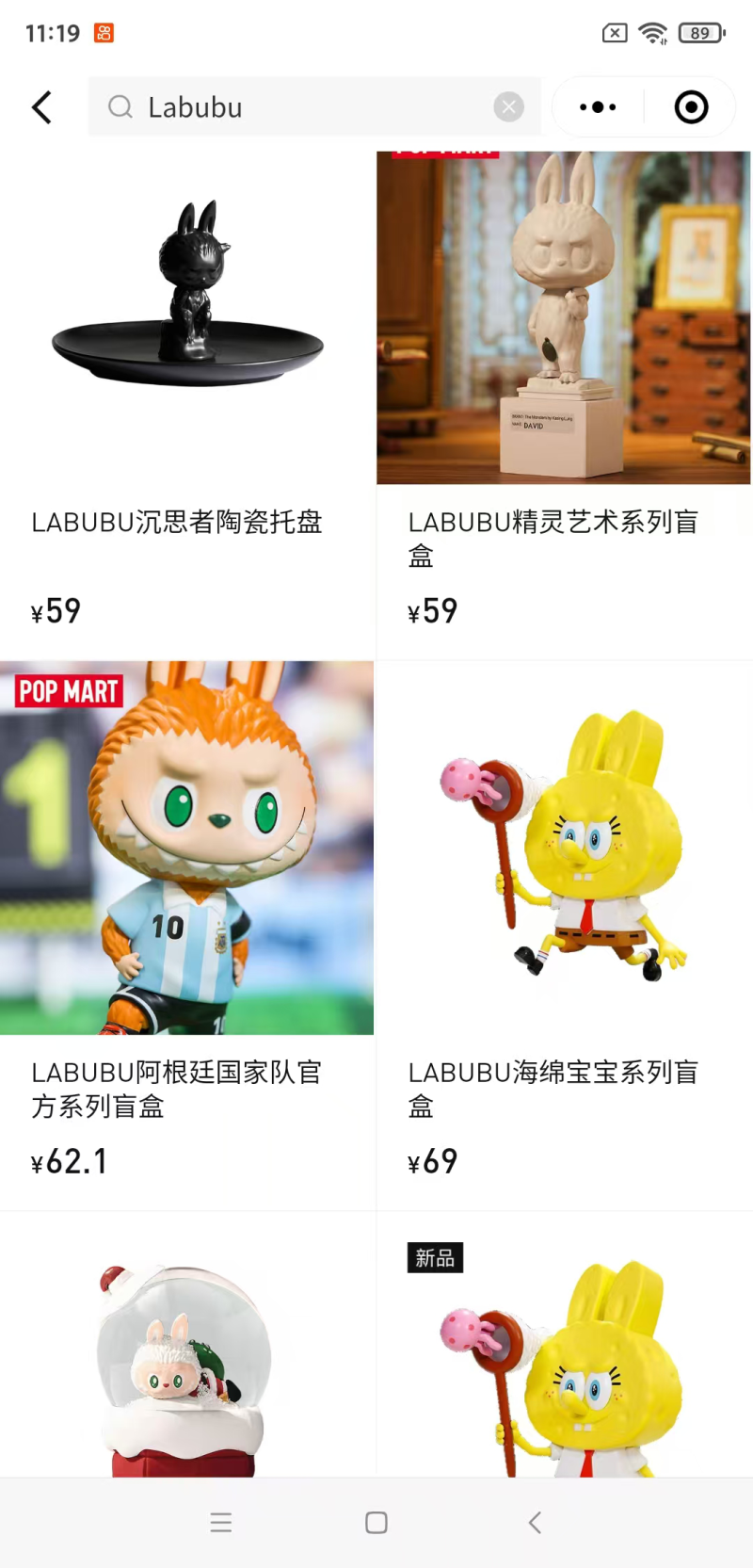Open the mini program three-dot menu
Image resolution: width=753 pixels, height=1568 pixels.
point(598,107)
